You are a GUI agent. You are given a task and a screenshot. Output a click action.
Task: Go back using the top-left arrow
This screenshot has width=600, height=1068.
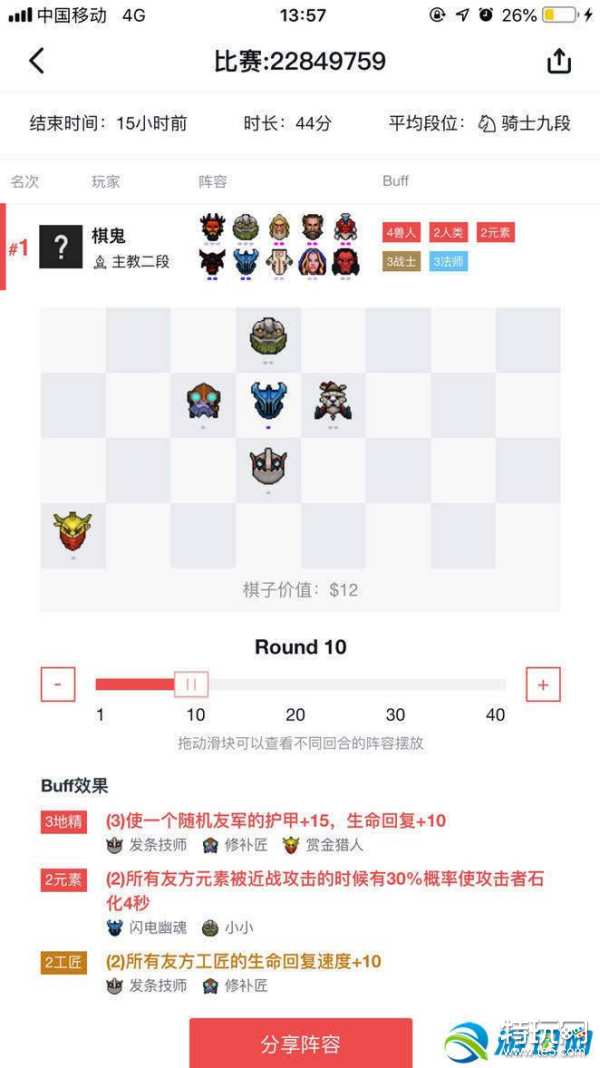37,61
